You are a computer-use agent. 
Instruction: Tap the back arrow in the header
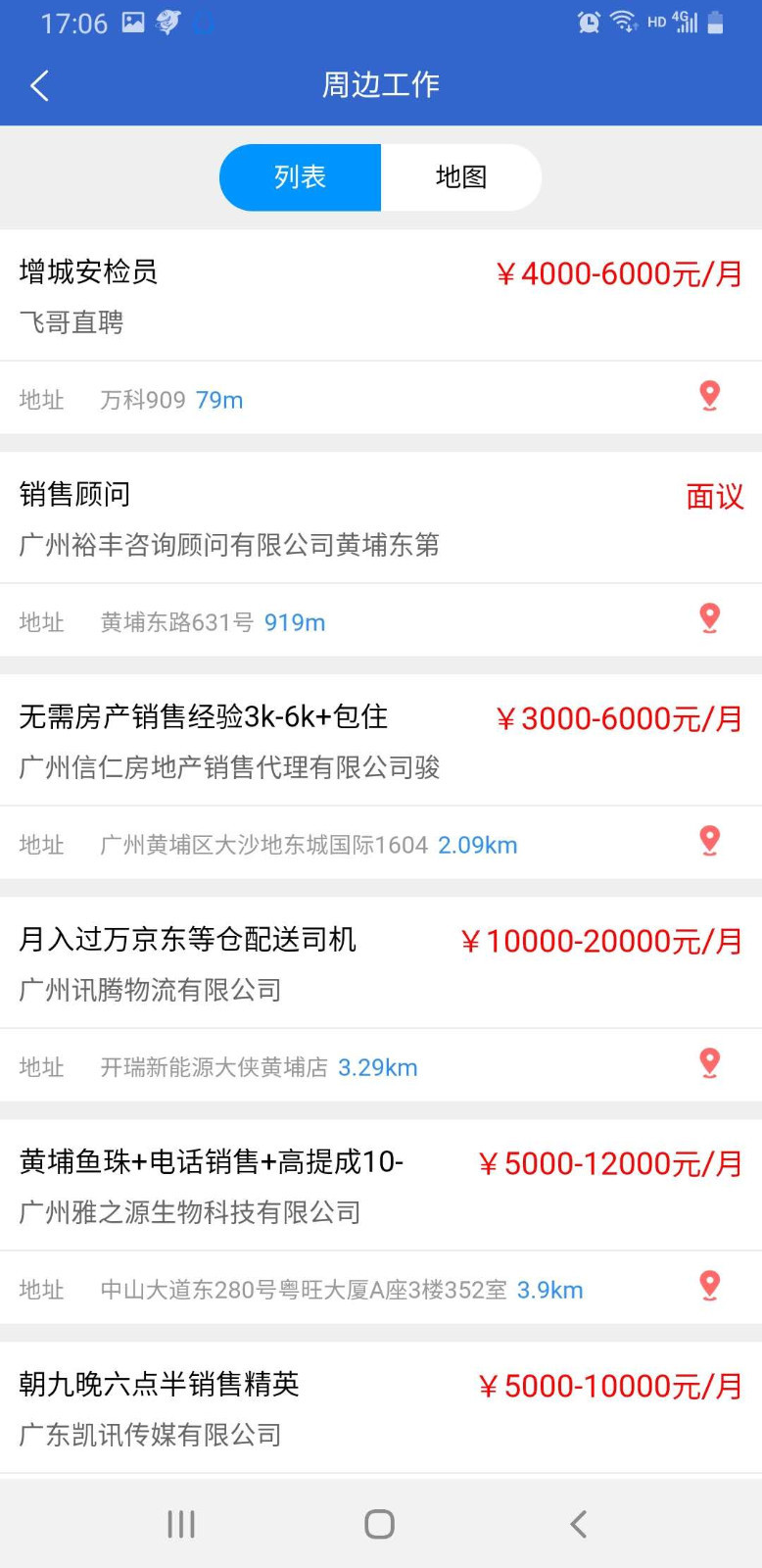tap(39, 85)
